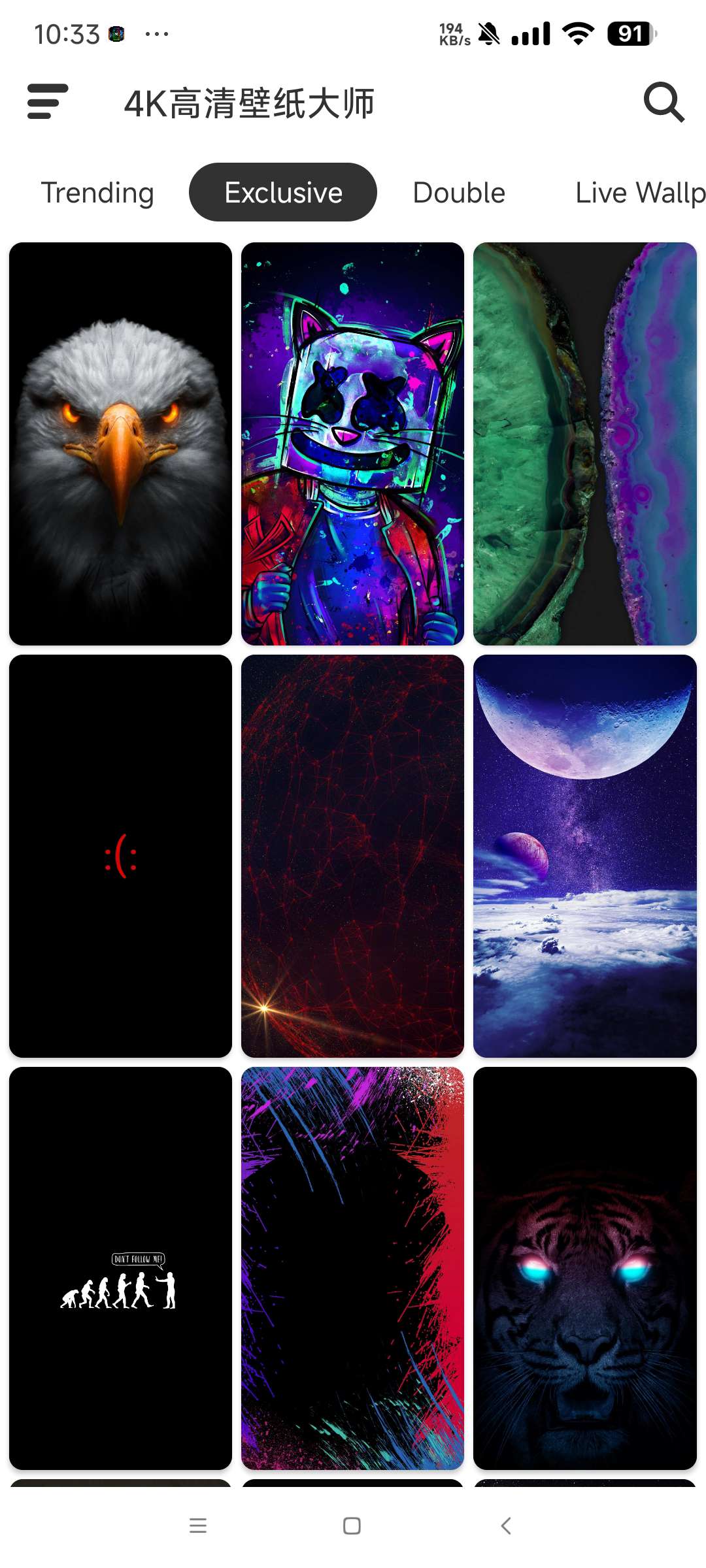Select the Exclusive tab
This screenshot has height=1568, width=706.
coord(283,193)
